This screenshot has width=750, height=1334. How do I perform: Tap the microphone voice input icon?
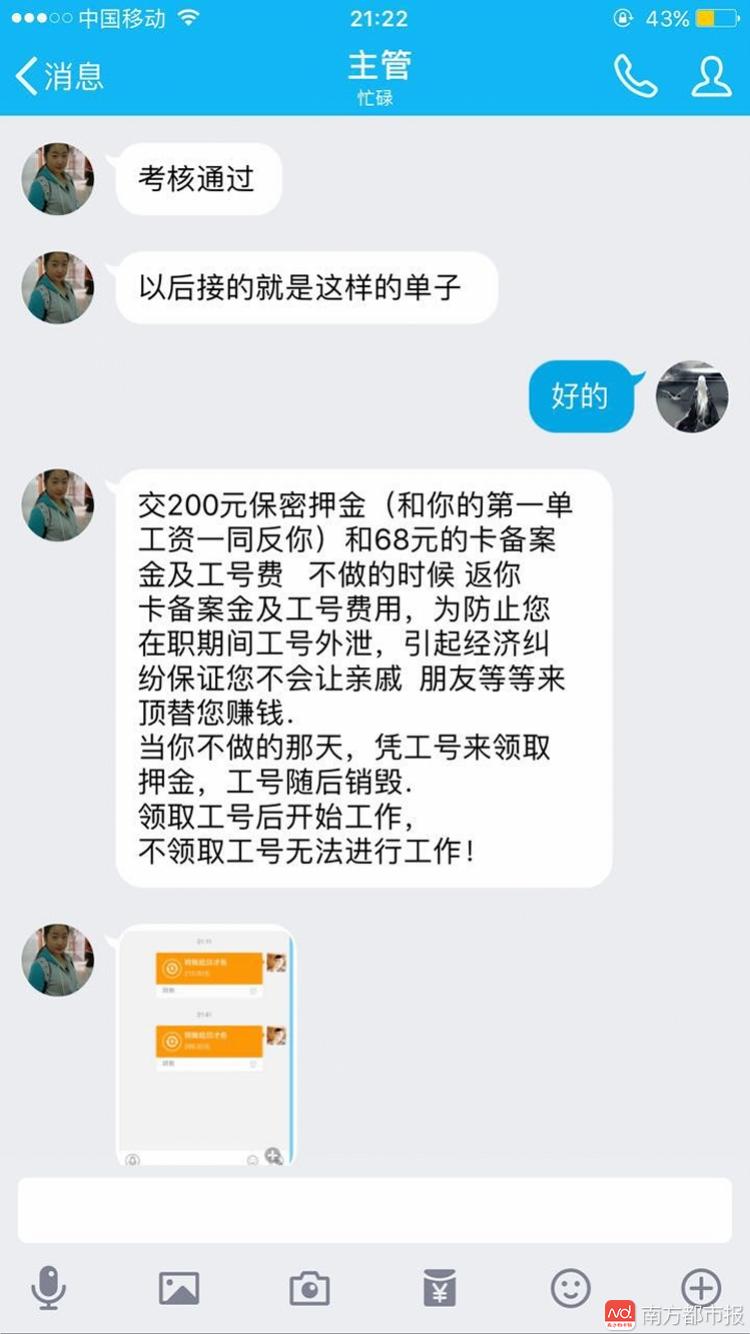48,1288
